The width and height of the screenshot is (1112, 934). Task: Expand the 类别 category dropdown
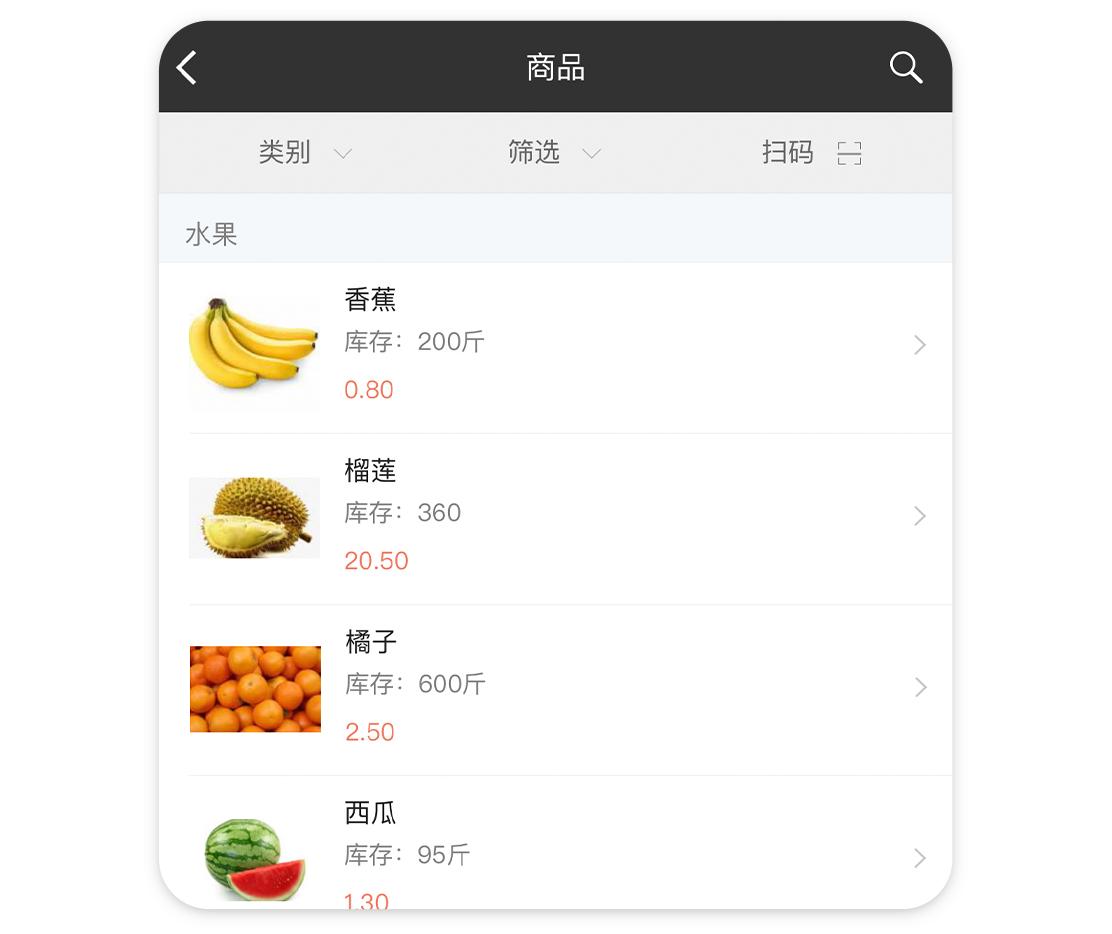tap(304, 153)
